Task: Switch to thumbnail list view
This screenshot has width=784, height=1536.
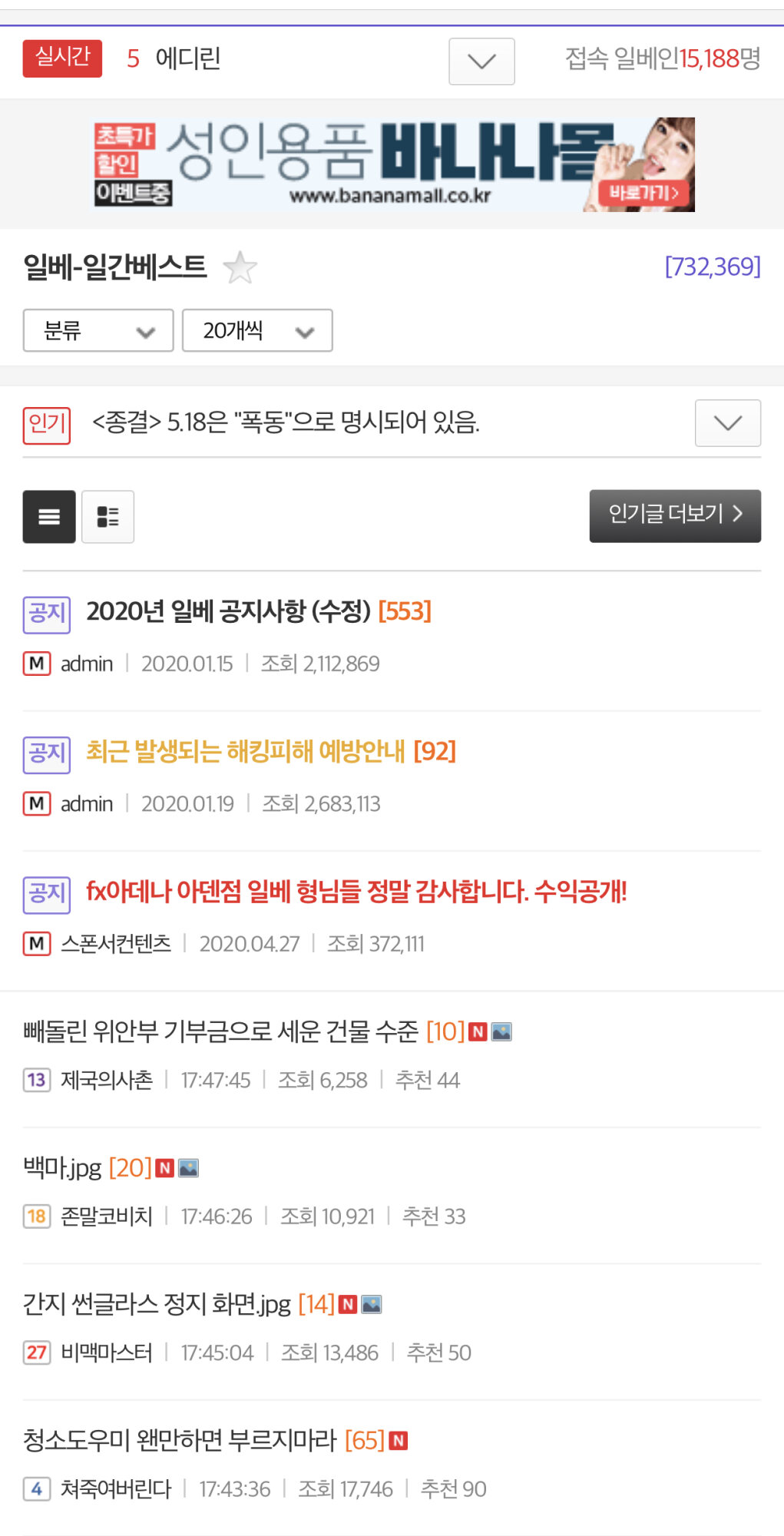Action: [x=108, y=517]
